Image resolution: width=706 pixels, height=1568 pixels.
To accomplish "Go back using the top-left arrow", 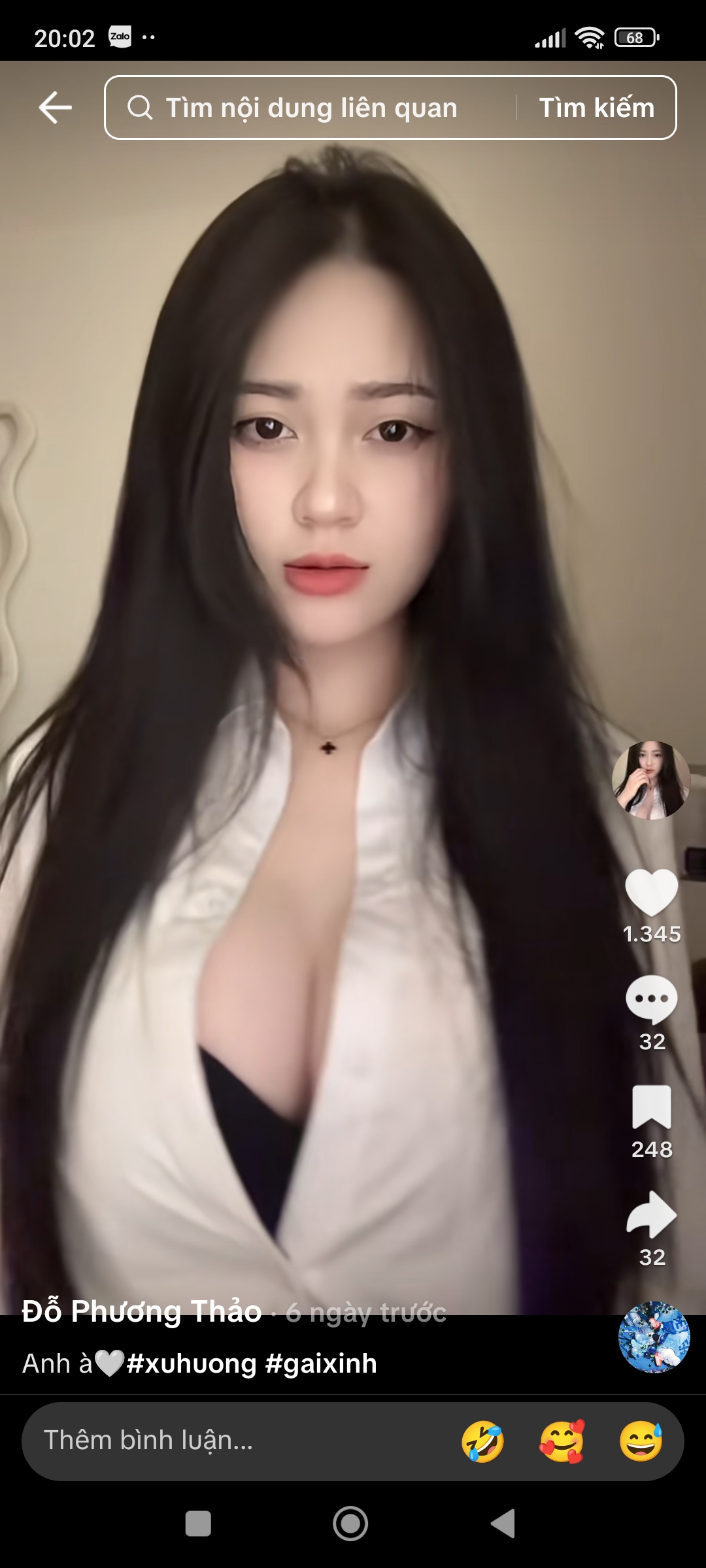I will click(55, 108).
